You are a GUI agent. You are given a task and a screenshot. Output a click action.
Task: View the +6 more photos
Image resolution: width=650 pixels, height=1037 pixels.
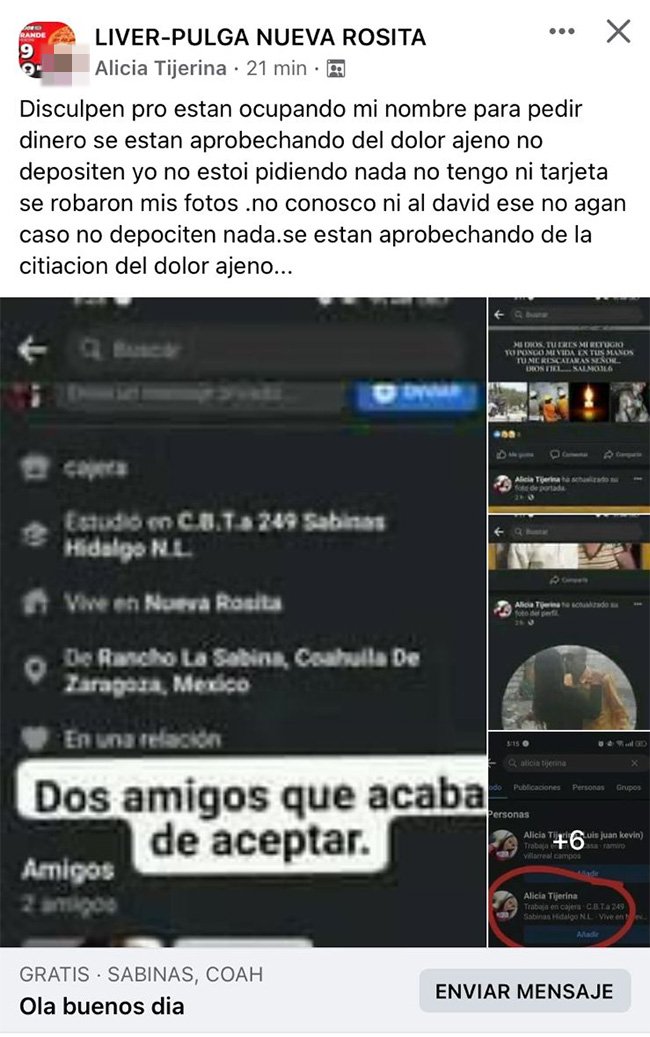(x=569, y=840)
